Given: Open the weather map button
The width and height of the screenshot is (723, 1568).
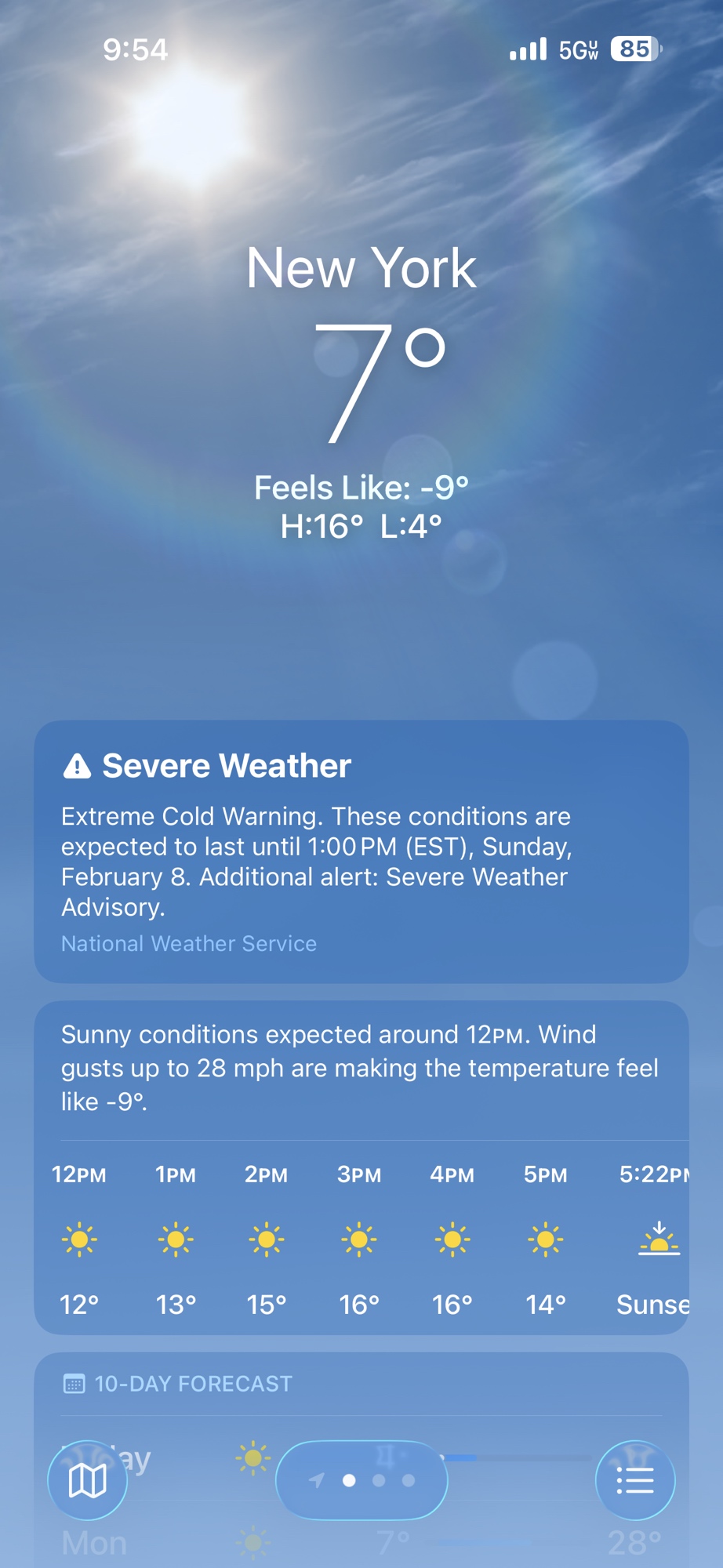Looking at the screenshot, I should (87, 1480).
